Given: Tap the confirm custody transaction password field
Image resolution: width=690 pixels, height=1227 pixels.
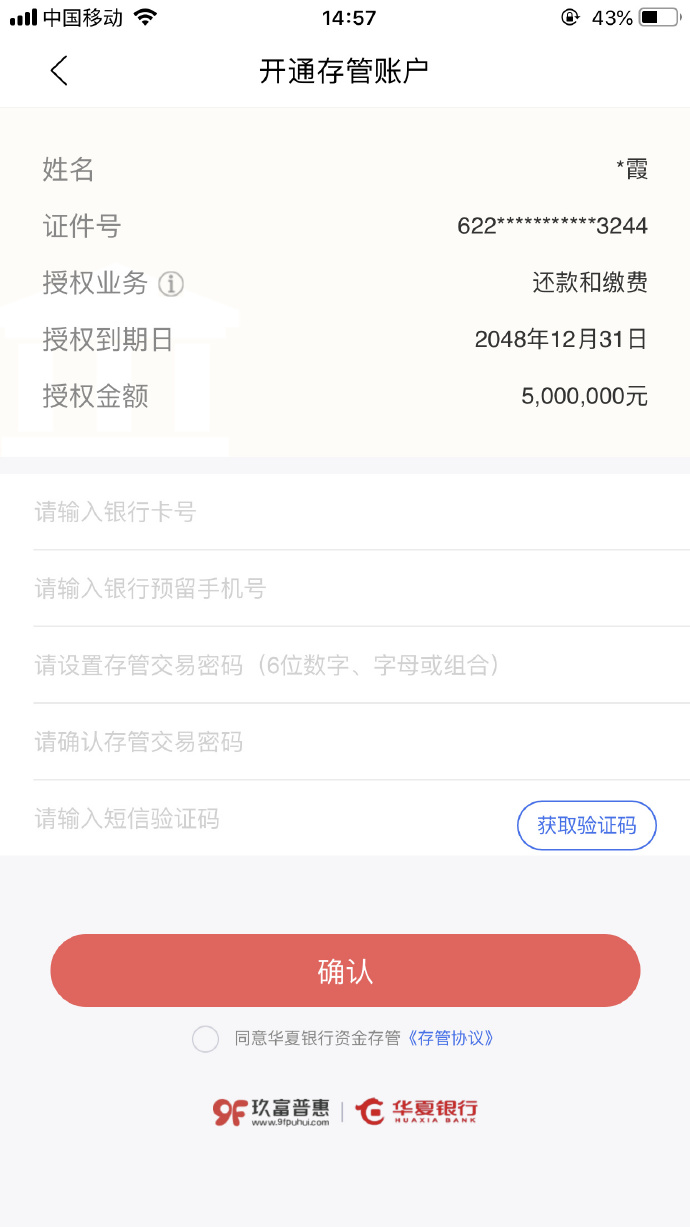Looking at the screenshot, I should (361, 742).
